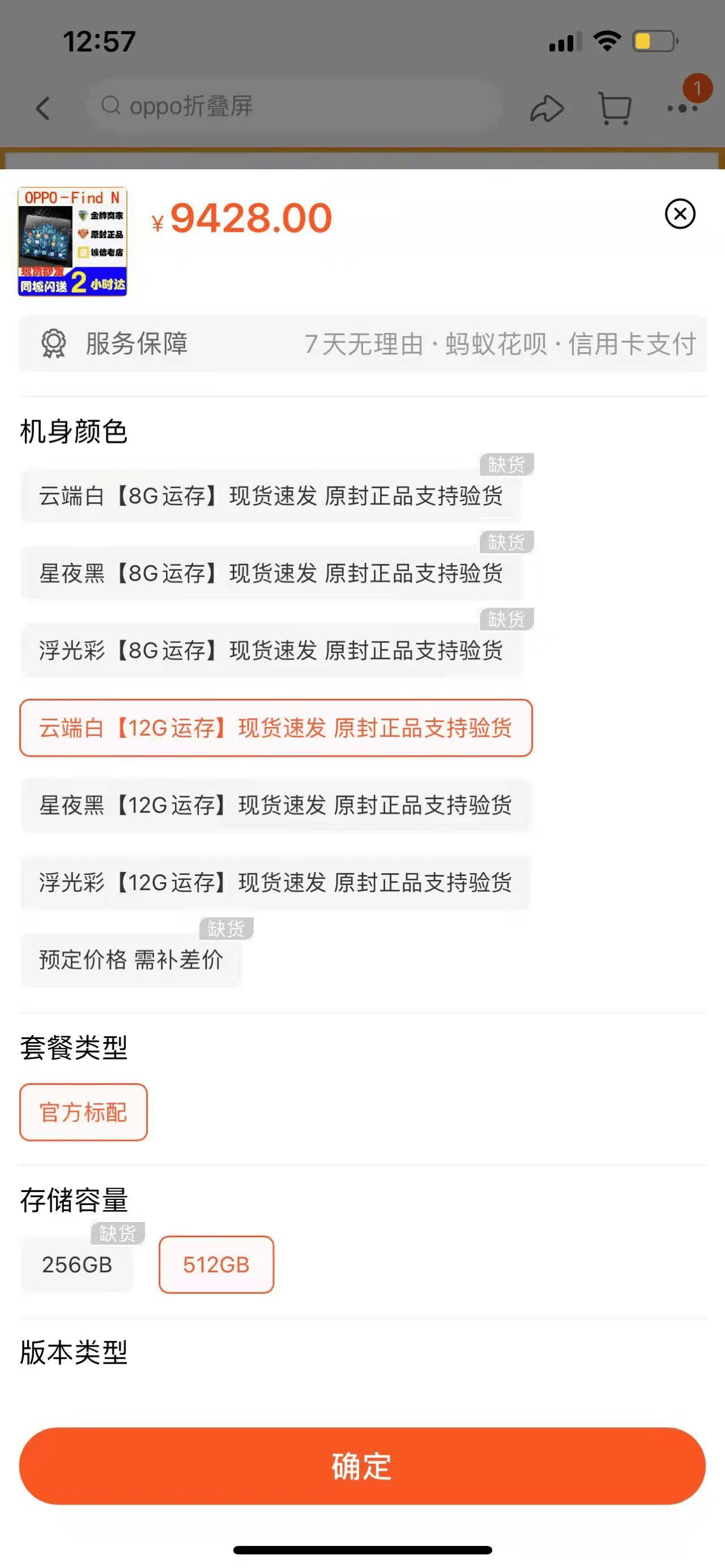The width and height of the screenshot is (725, 1568).
Task: Close the product options sheet
Action: click(679, 213)
